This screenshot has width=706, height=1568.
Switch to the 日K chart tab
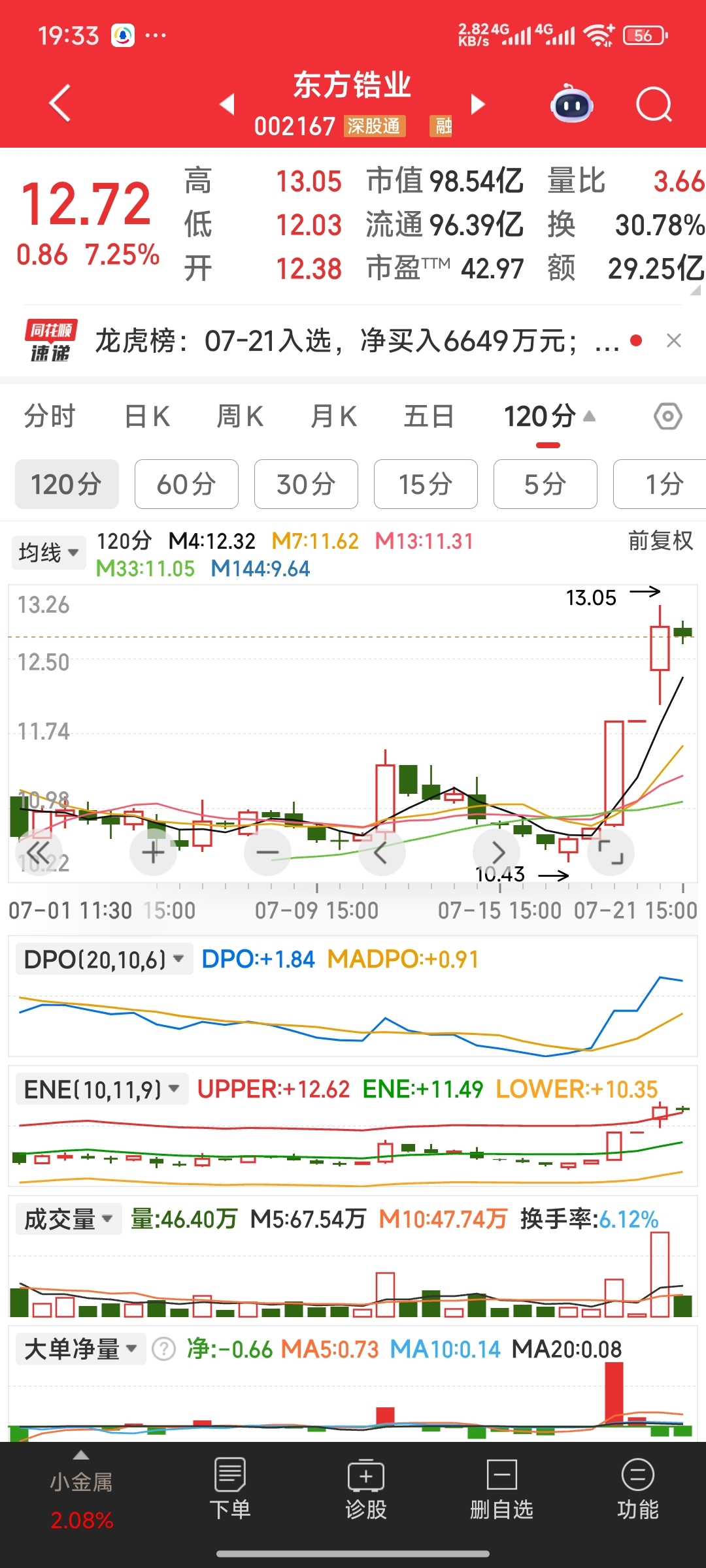(147, 416)
